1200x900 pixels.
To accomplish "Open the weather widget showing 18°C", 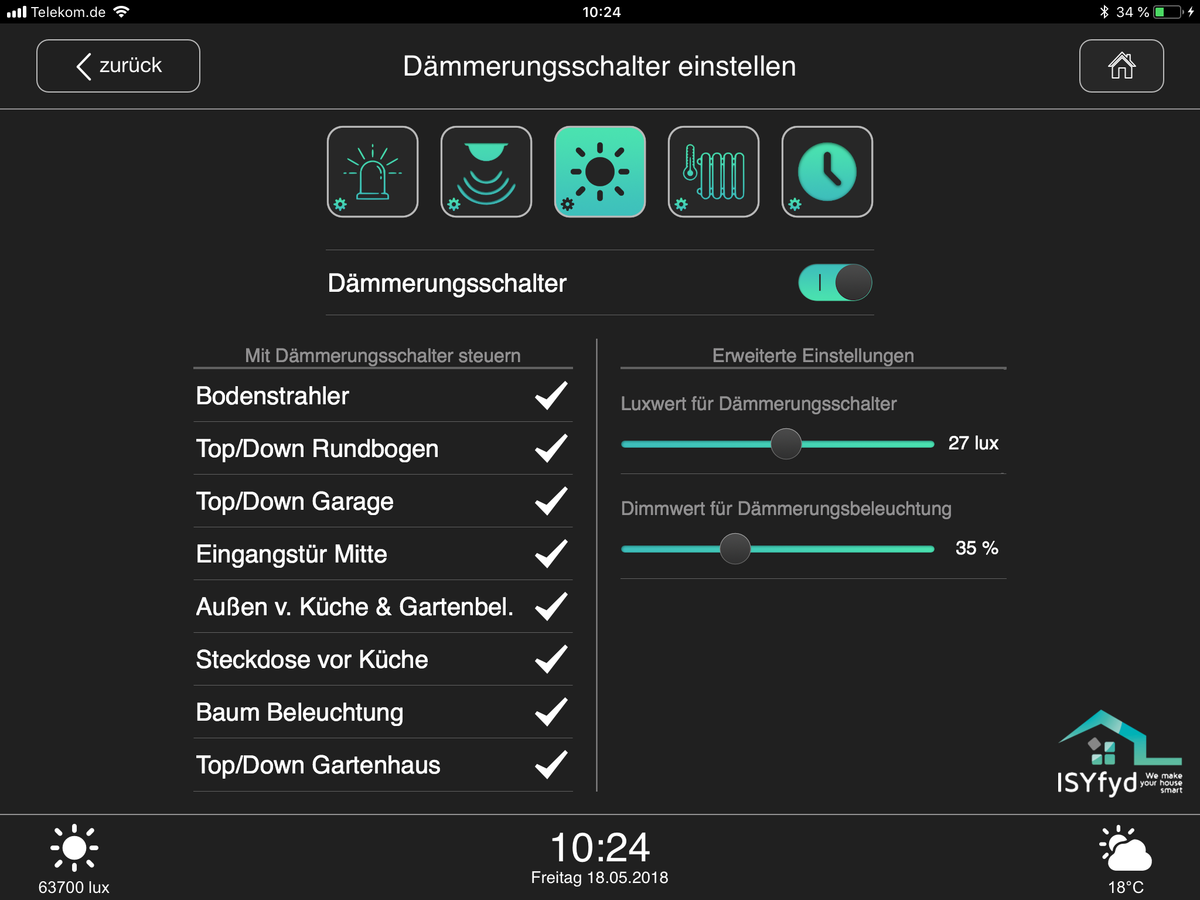I will (1125, 860).
